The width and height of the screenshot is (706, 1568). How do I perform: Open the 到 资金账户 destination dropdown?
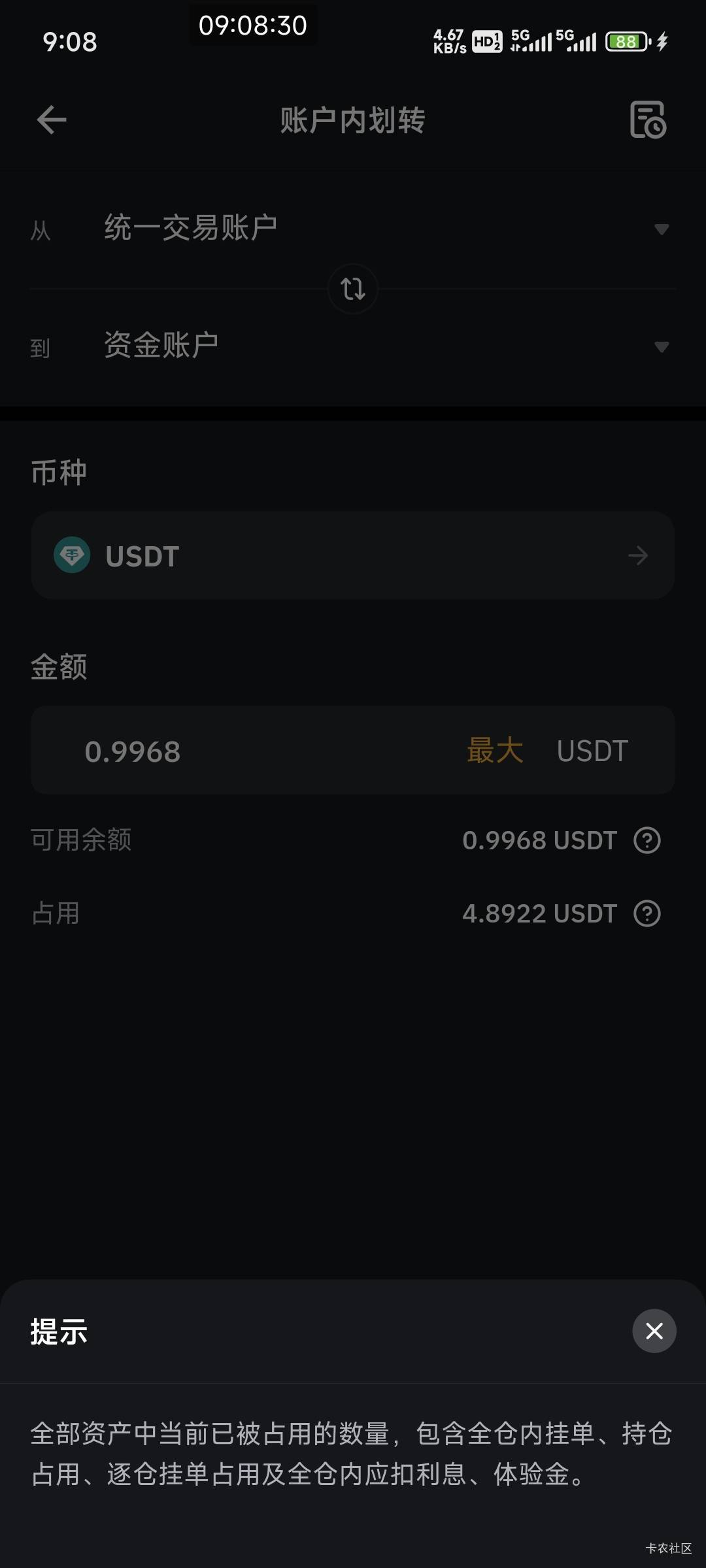pos(353,346)
